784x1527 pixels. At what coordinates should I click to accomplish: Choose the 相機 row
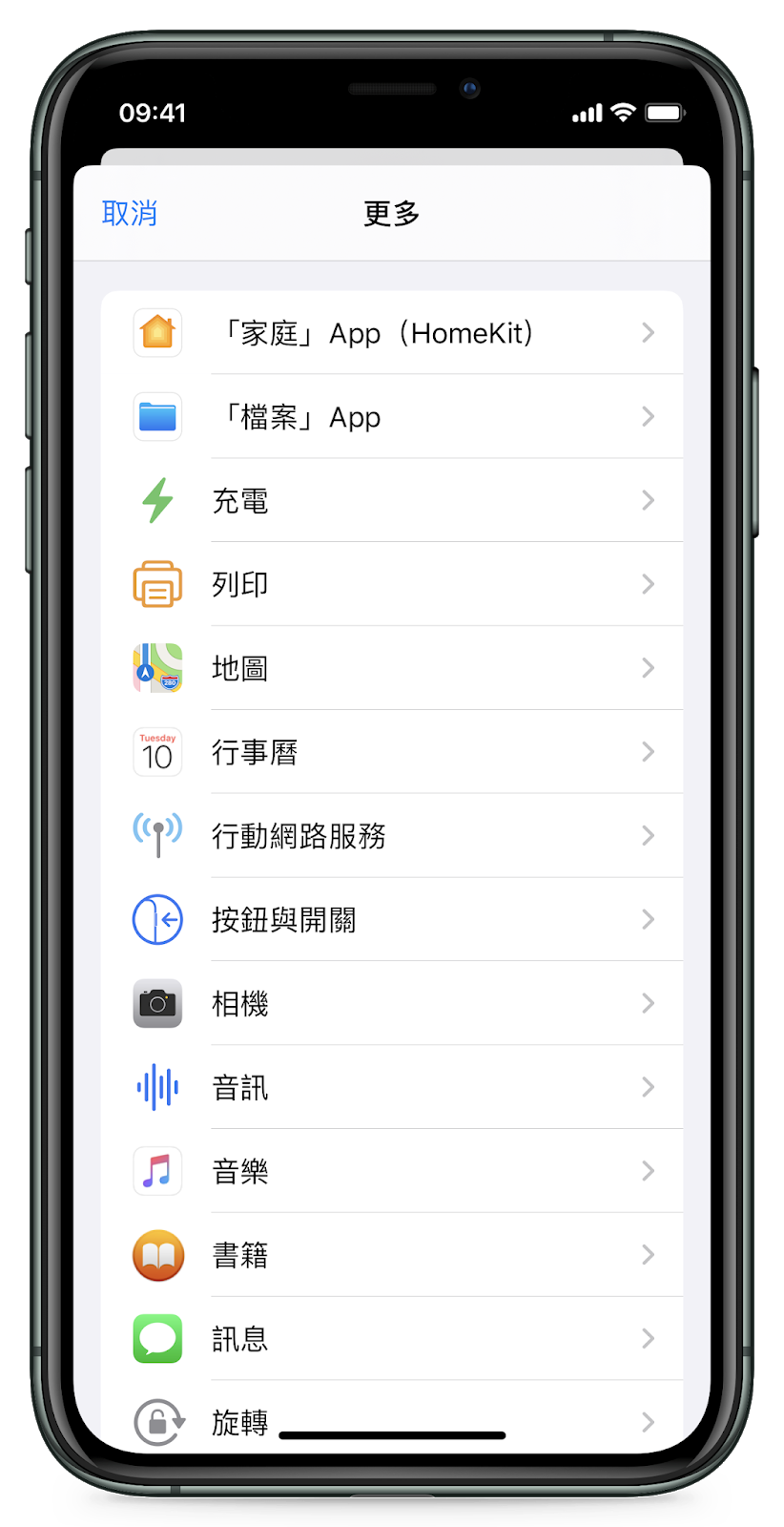391,1004
